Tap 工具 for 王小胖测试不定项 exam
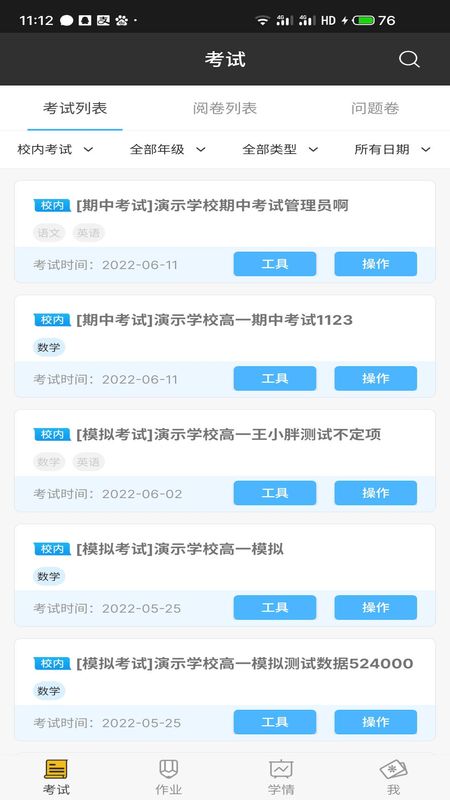Viewport: 450px width, 800px height. tap(275, 493)
